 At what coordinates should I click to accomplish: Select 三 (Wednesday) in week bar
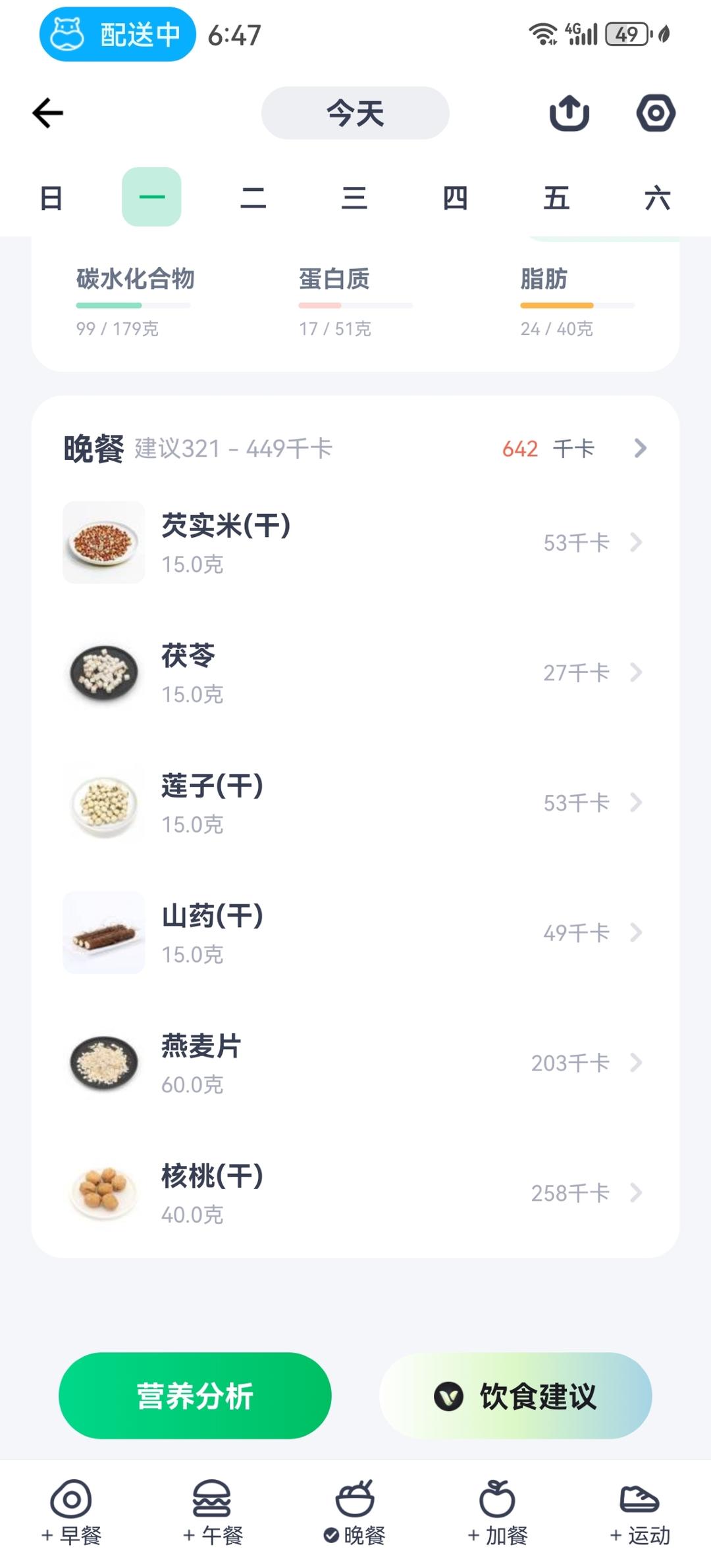click(x=354, y=197)
